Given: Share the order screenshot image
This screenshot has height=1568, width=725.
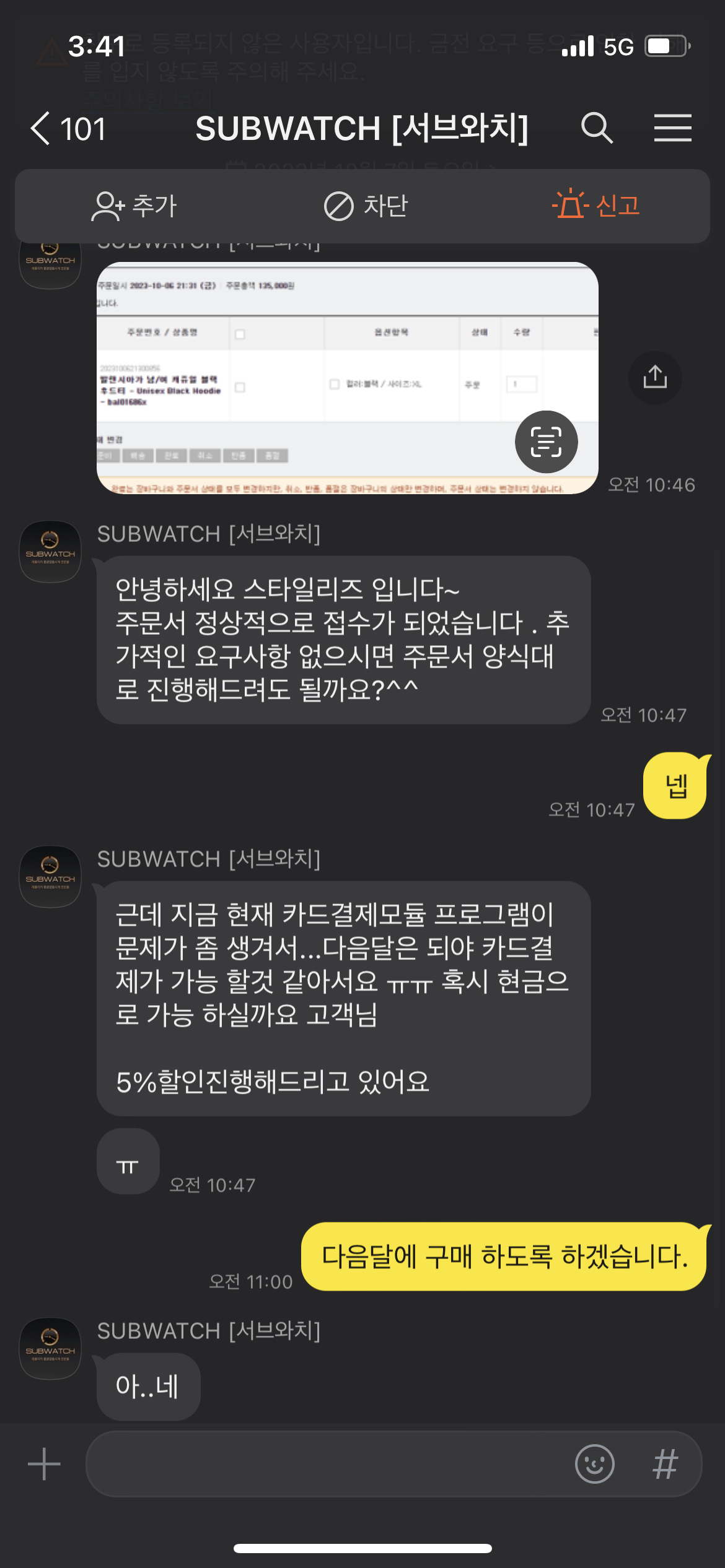Looking at the screenshot, I should 655,377.
